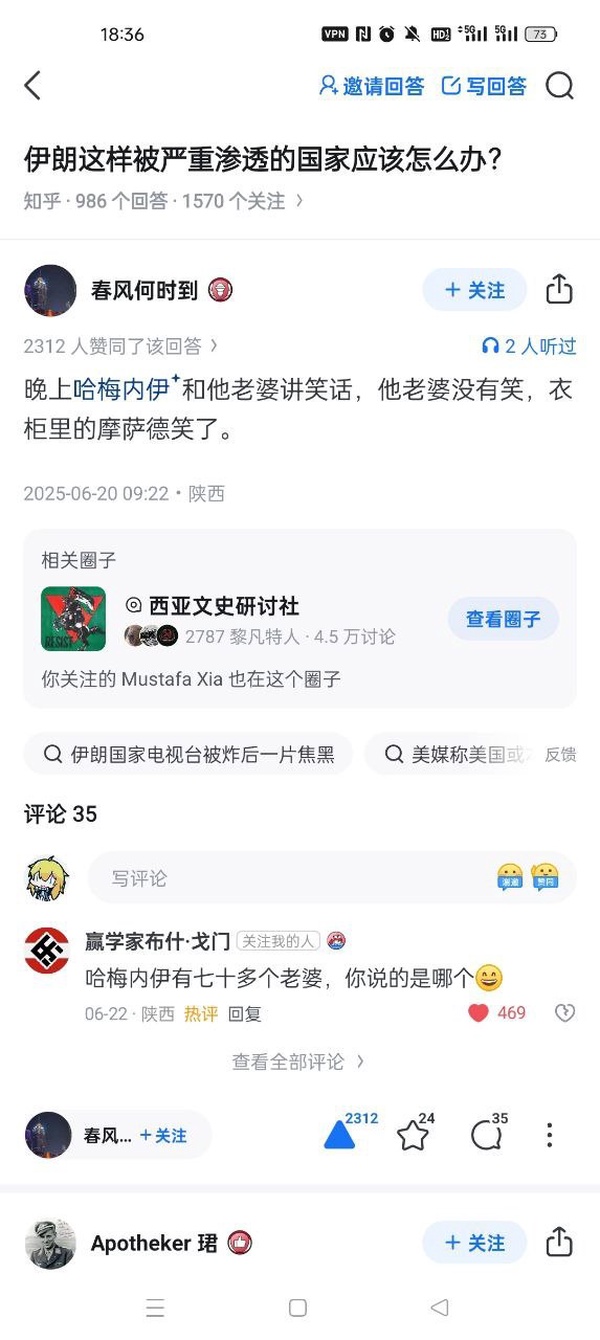Screen dimensions: 600x1340
Task: Tap 邀请回答 to invite answers
Action: [x=371, y=86]
